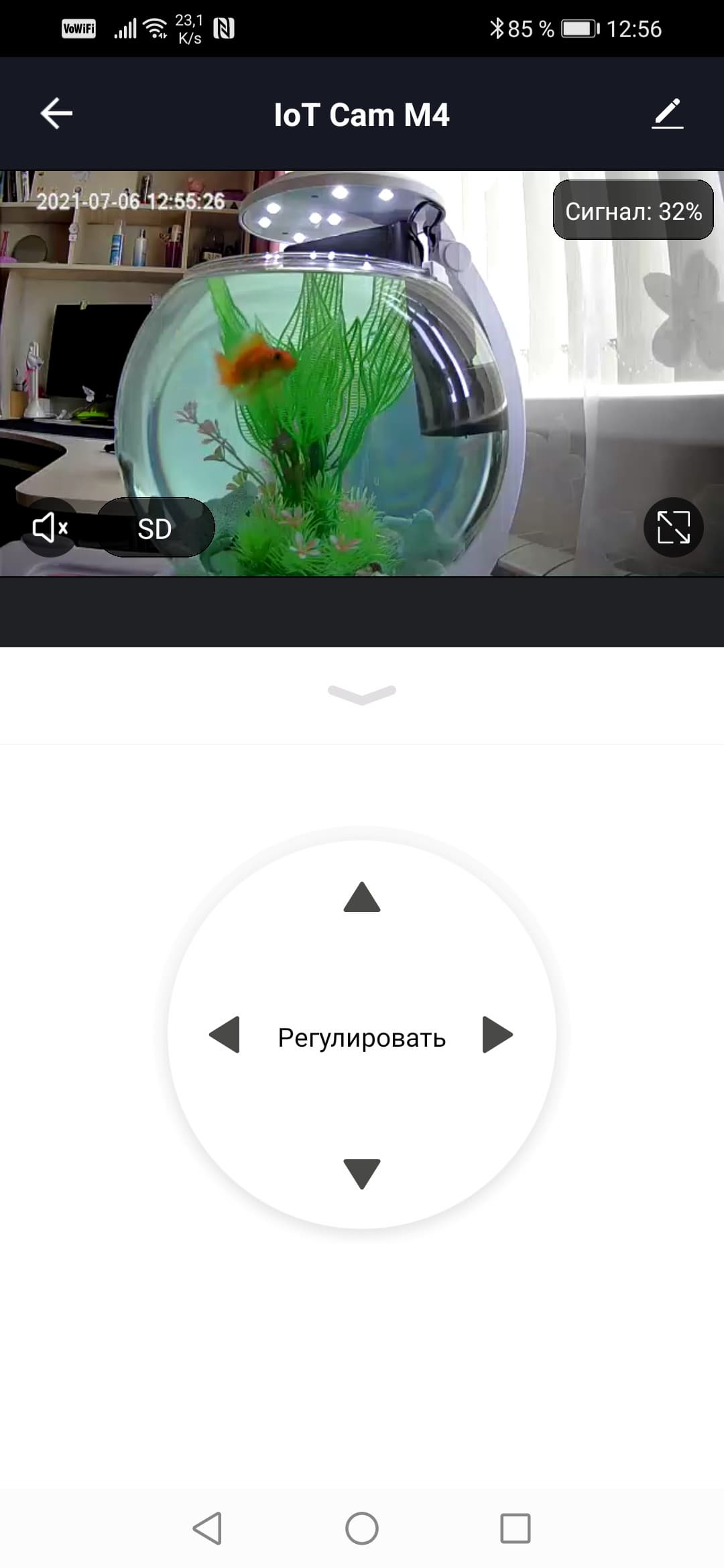Viewport: 724px width, 1568px height.
Task: Change the SD video quality
Action: click(155, 528)
